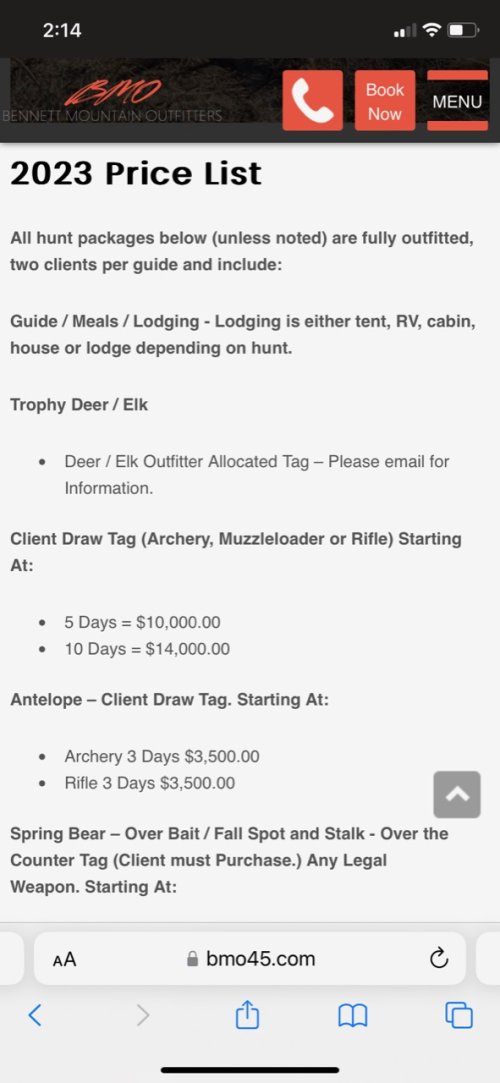Show all open tabs

pos(459,1015)
